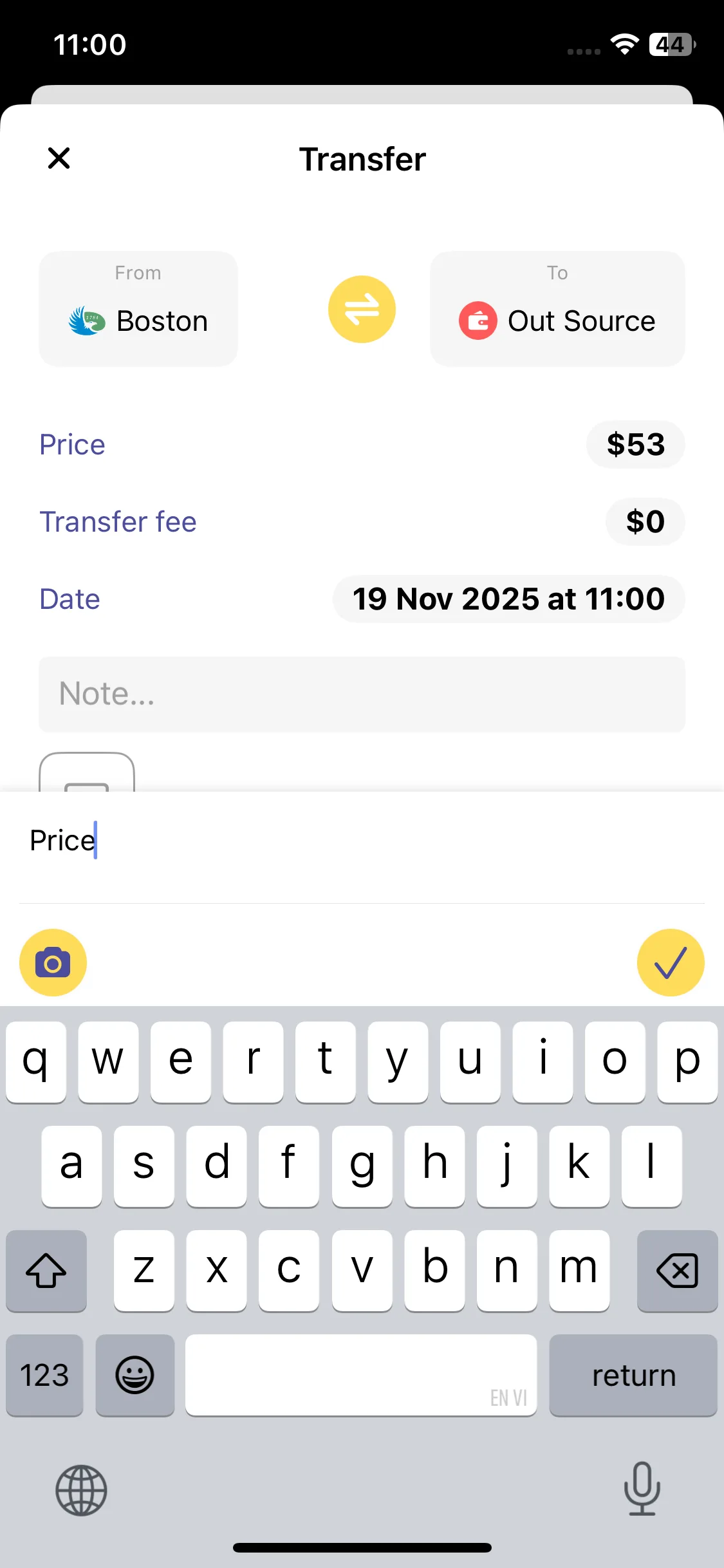Viewport: 724px width, 1568px height.
Task: Change the From account Boston
Action: point(138,310)
